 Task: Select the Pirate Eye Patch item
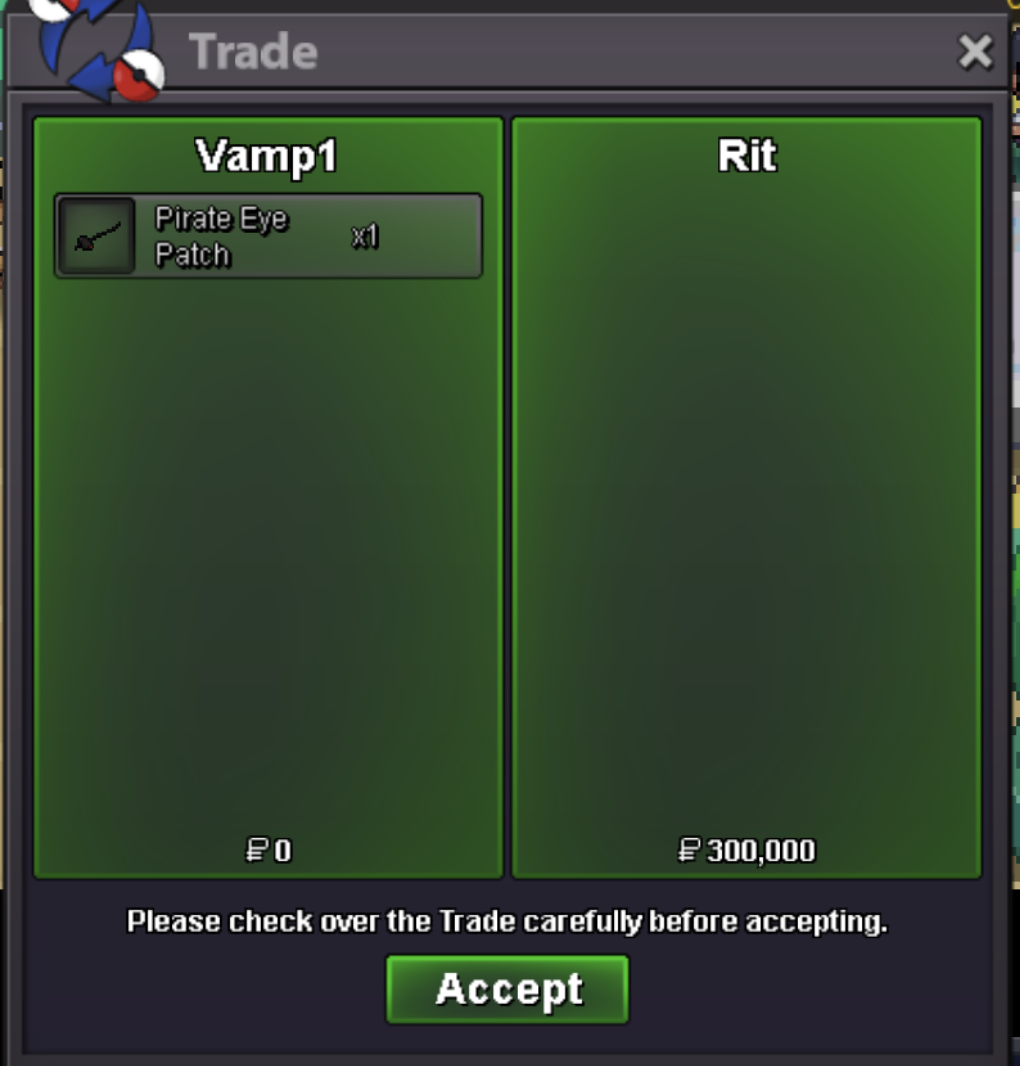coord(268,236)
